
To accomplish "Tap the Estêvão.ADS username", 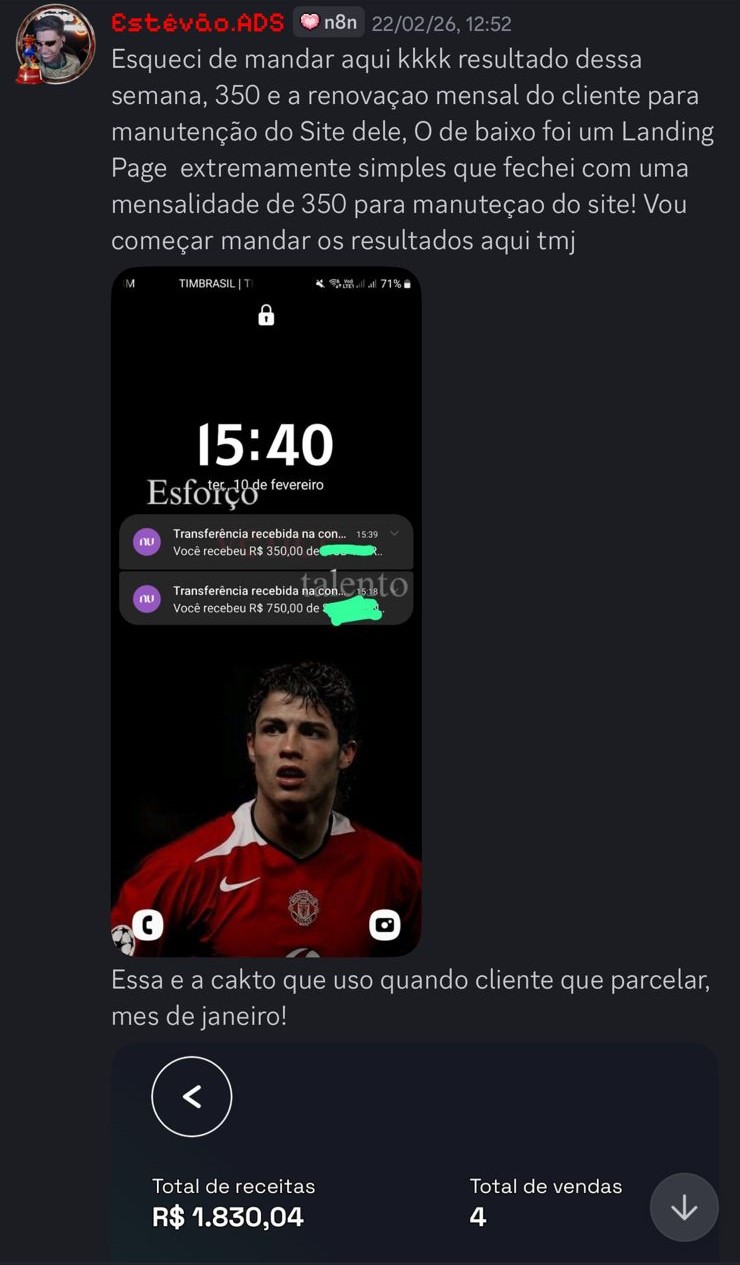I will pyautogui.click(x=197, y=23).
